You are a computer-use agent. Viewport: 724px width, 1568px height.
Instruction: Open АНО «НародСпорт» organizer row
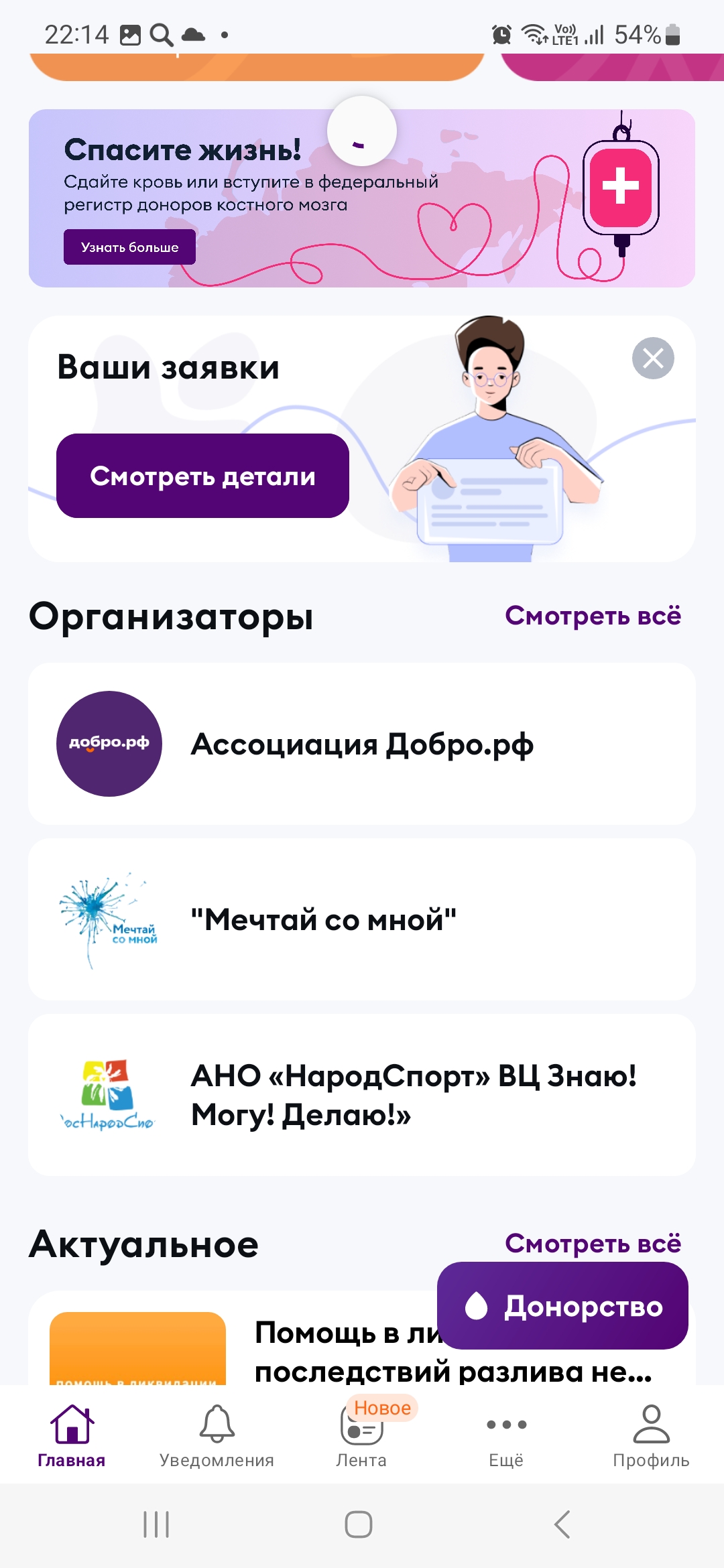pyautogui.click(x=362, y=1095)
